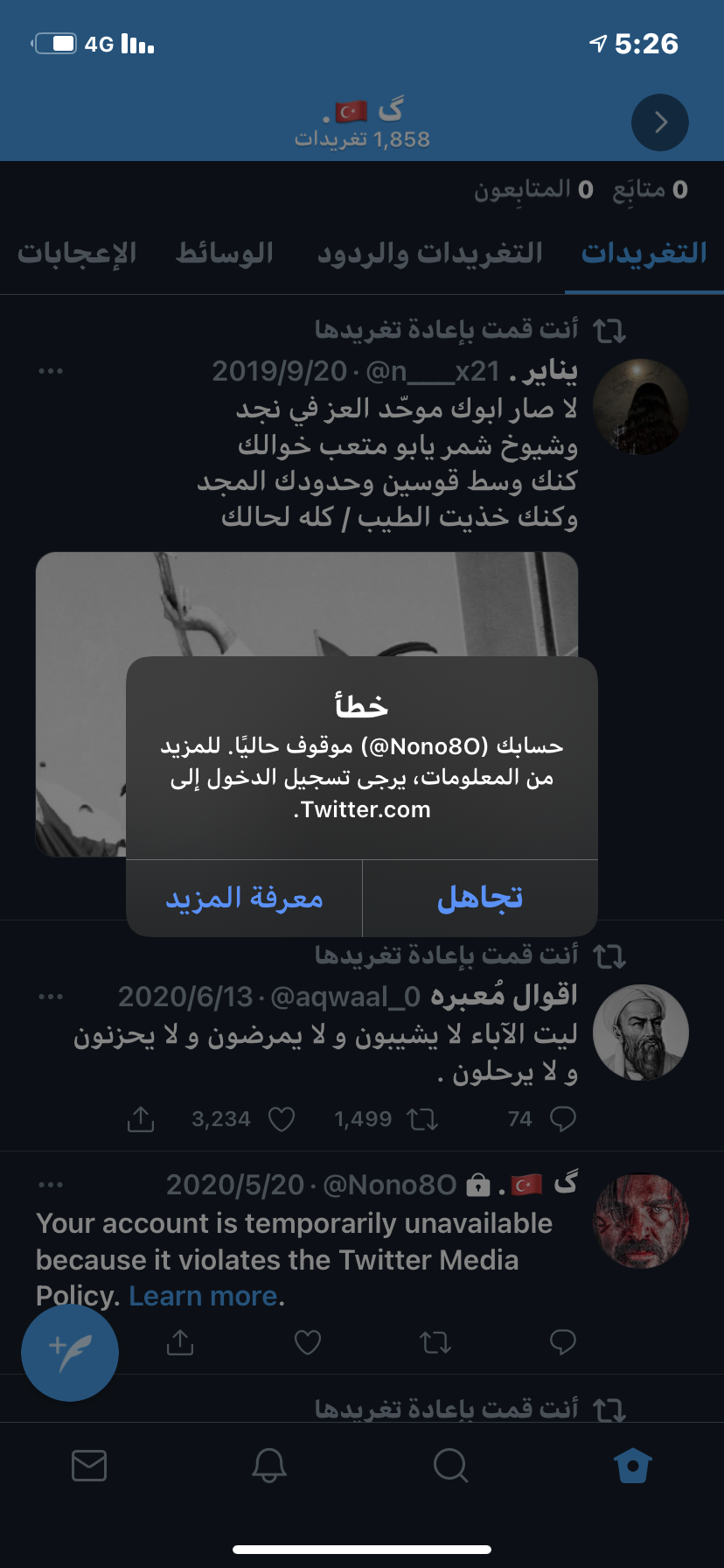Open Learn more link about Media Policy

click(x=203, y=1296)
